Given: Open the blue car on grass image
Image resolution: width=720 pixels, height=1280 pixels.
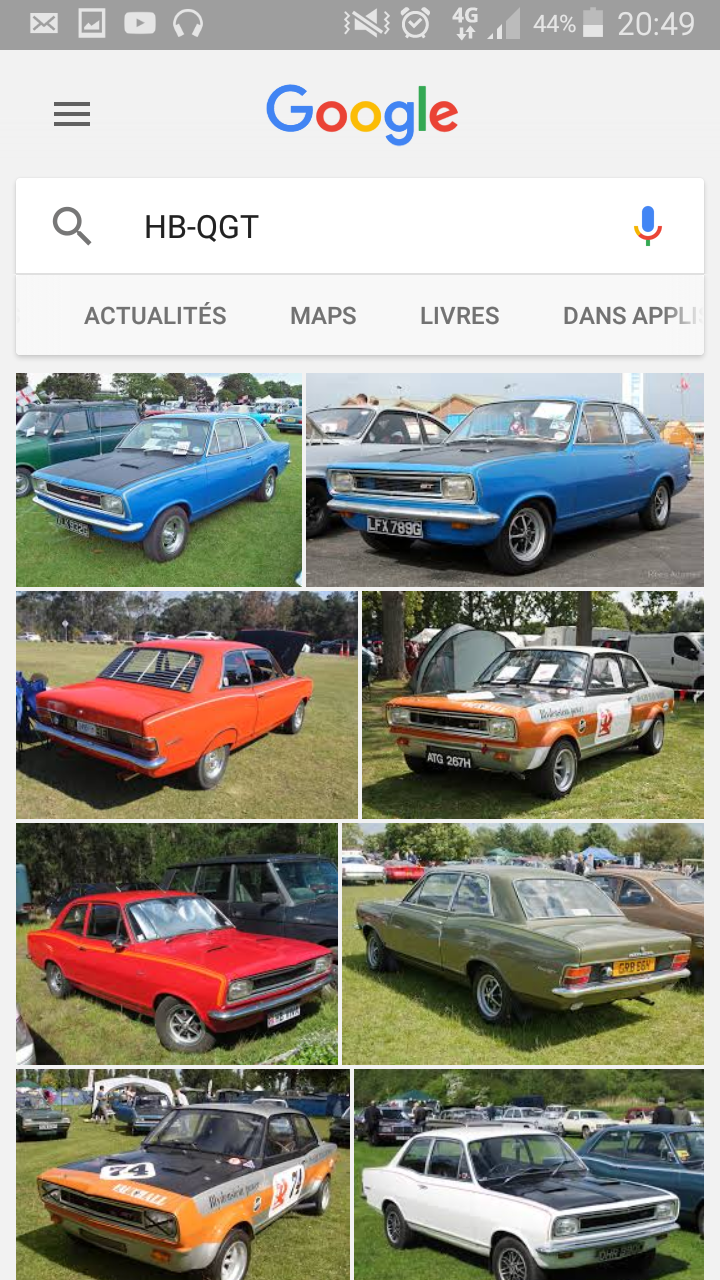Looking at the screenshot, I should 159,480.
